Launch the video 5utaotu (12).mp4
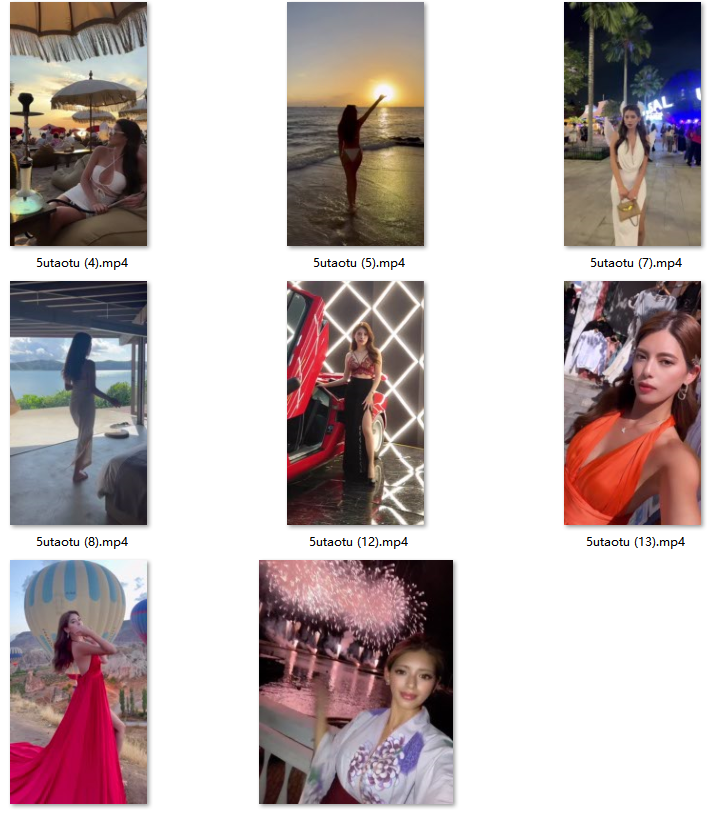Image resolution: width=714 pixels, height=813 pixels. point(355,403)
